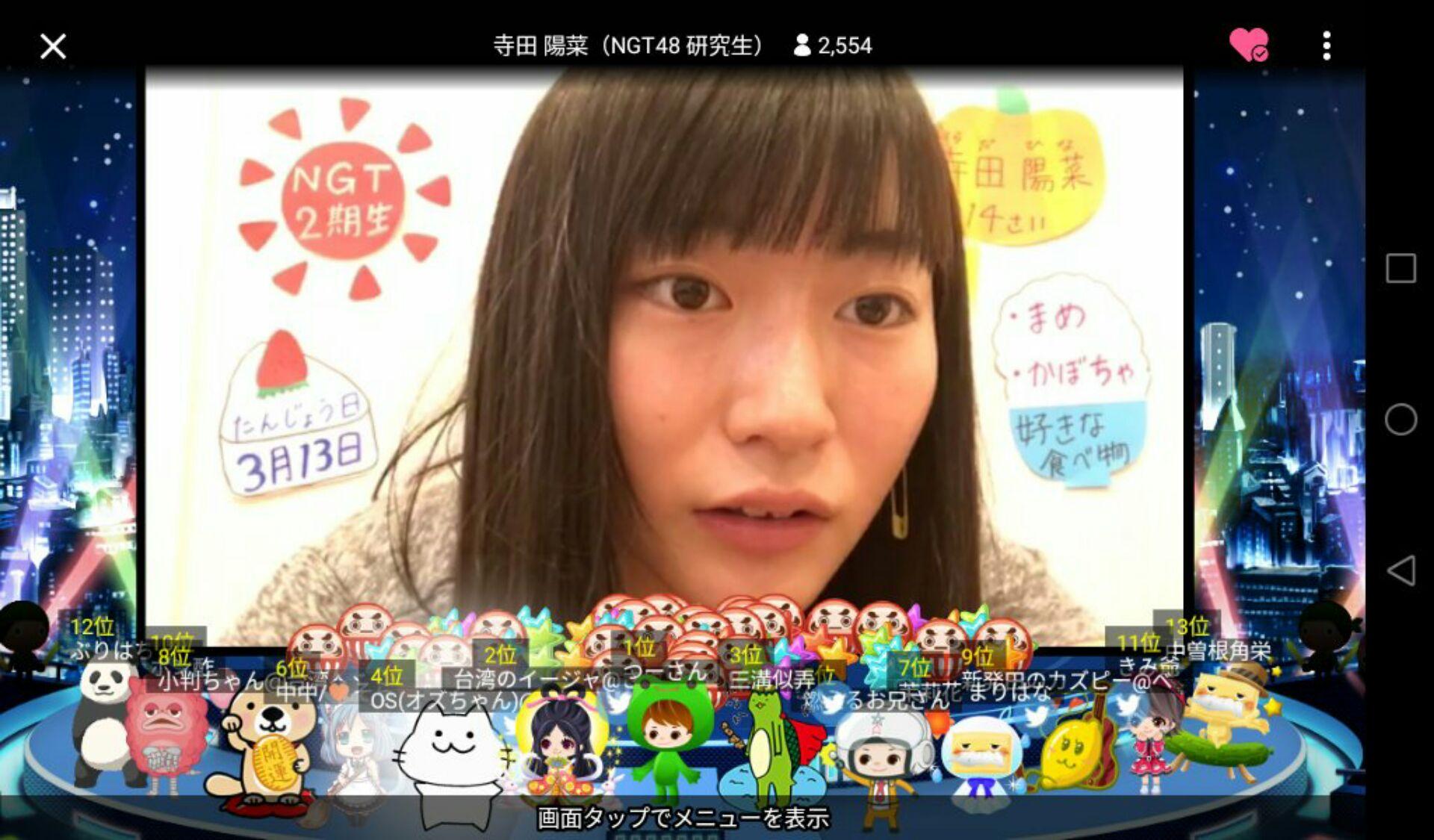Screen dimensions: 1434x840
Task: Go back with the system back button
Action: 1400,570
